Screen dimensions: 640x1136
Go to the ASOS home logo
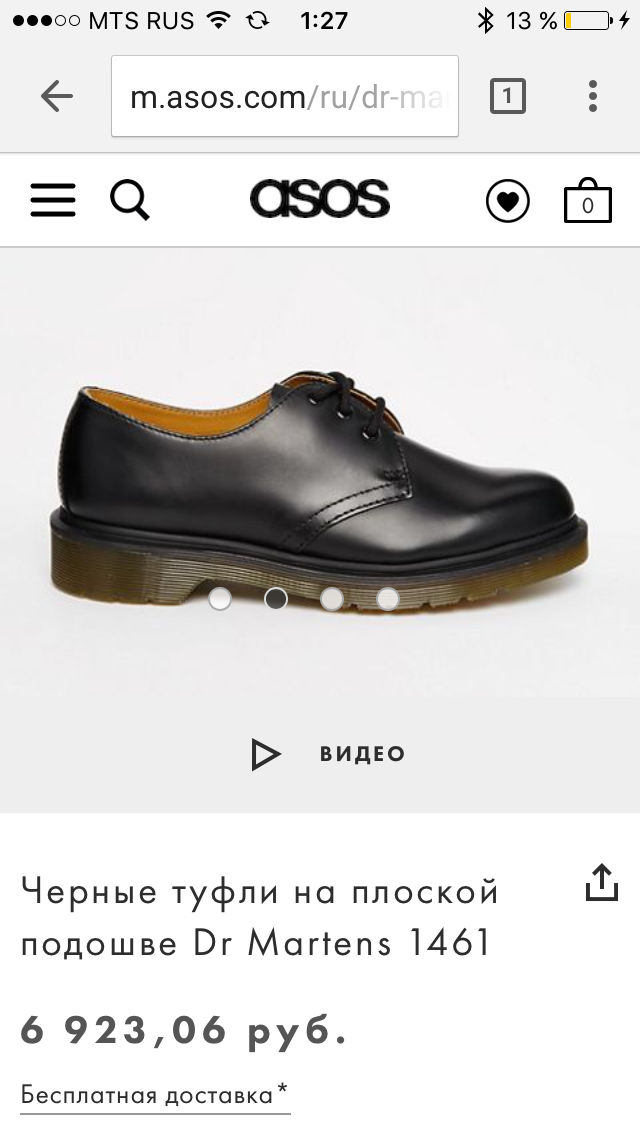[x=320, y=199]
